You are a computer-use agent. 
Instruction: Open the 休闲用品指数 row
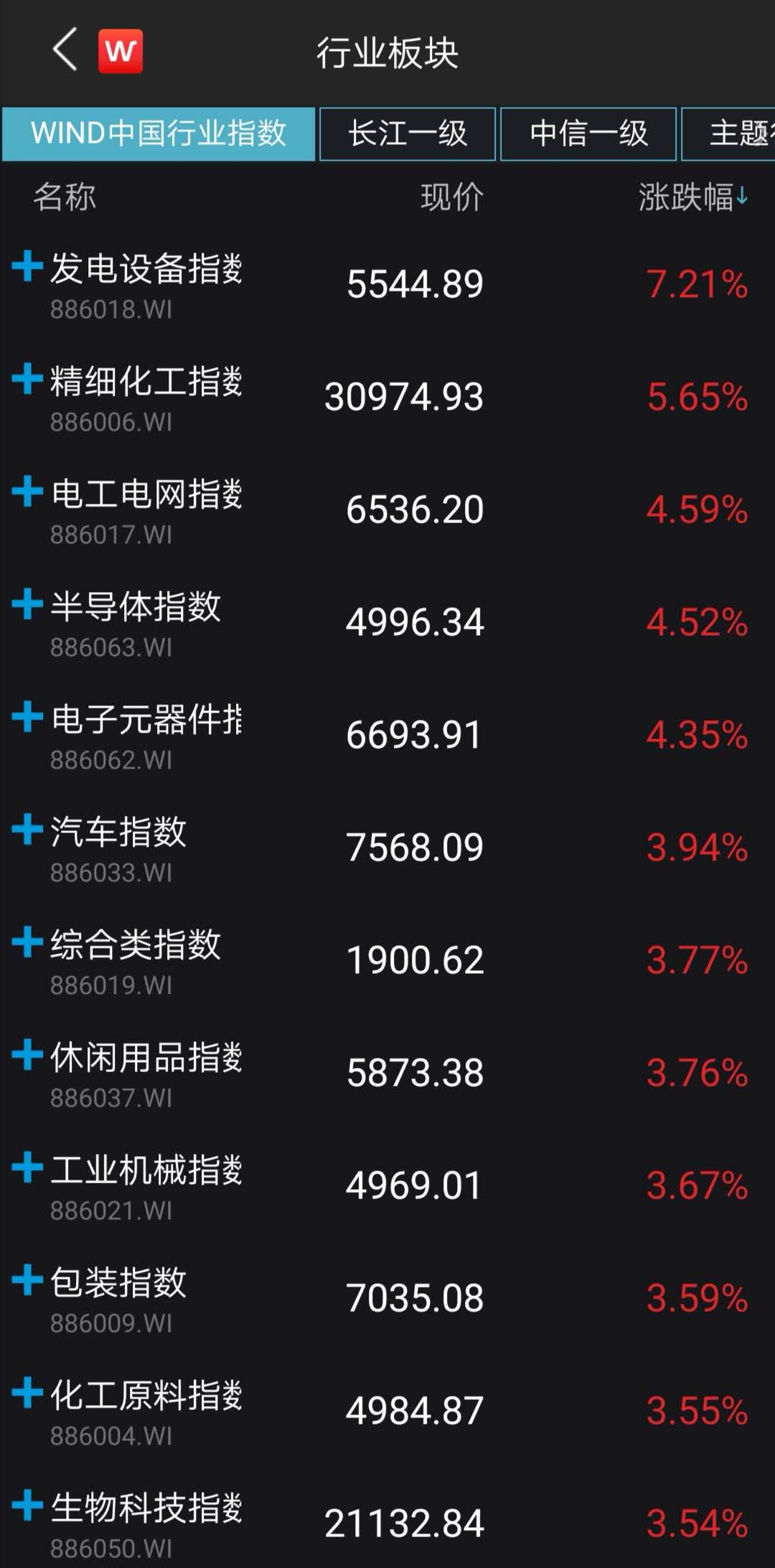click(387, 1073)
